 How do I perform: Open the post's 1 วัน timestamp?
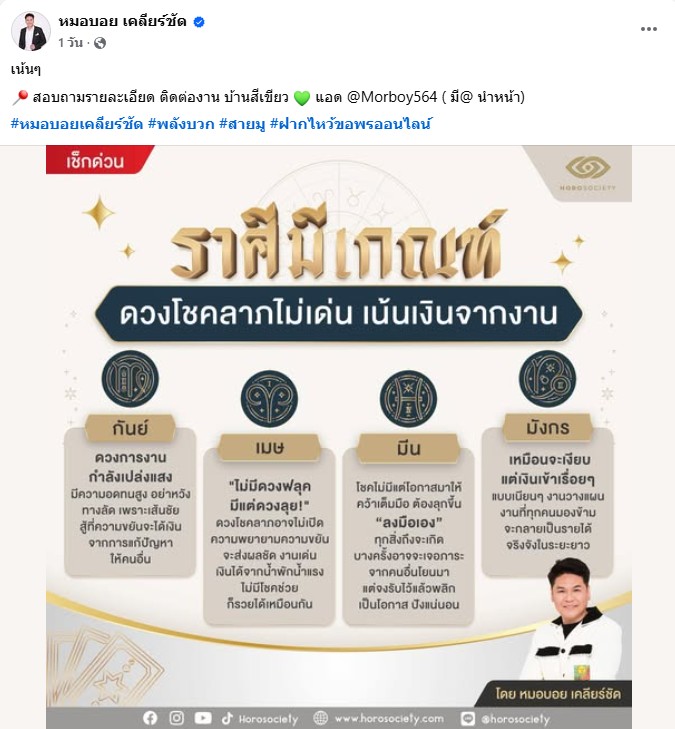point(70,43)
